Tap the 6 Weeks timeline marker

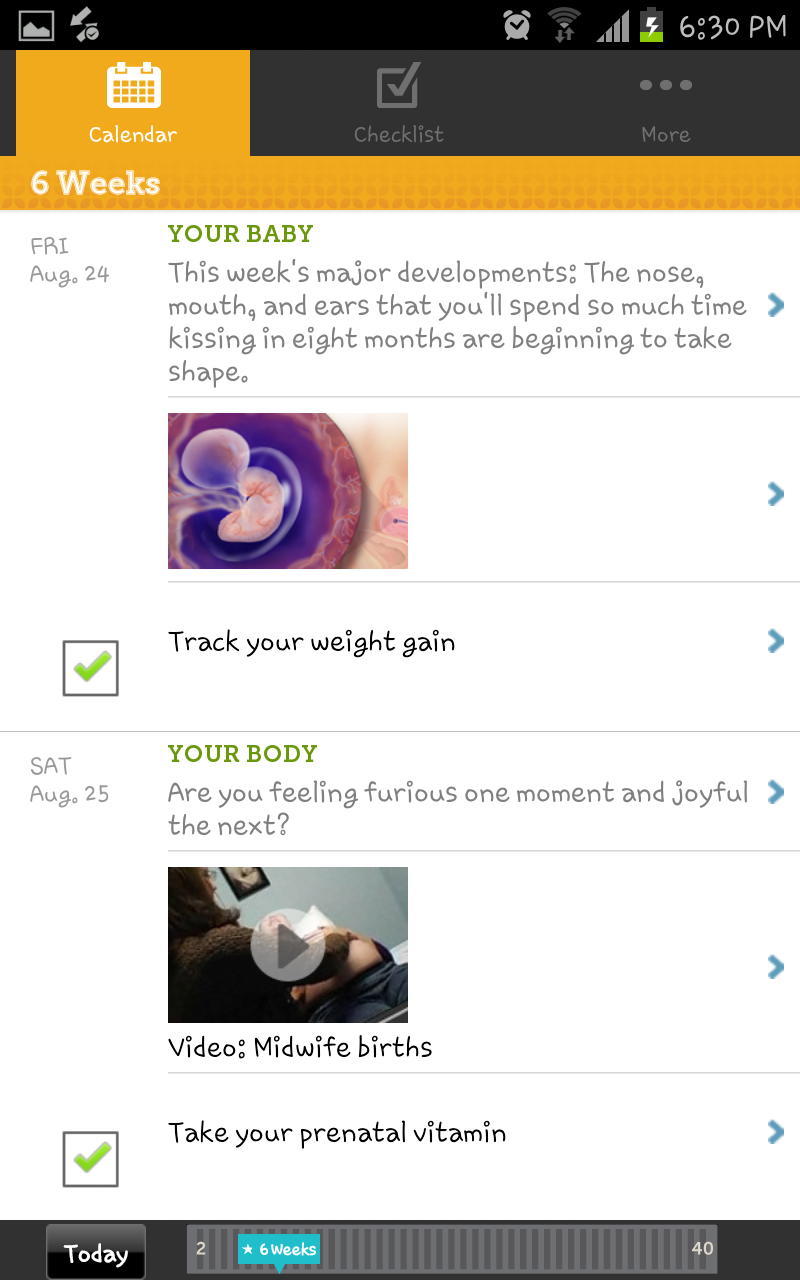(279, 1250)
